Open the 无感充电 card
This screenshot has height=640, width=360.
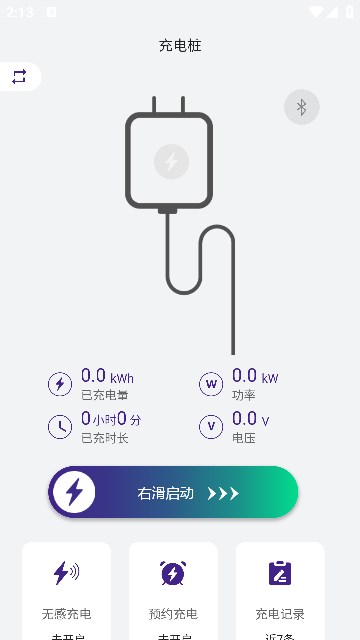(x=67, y=591)
